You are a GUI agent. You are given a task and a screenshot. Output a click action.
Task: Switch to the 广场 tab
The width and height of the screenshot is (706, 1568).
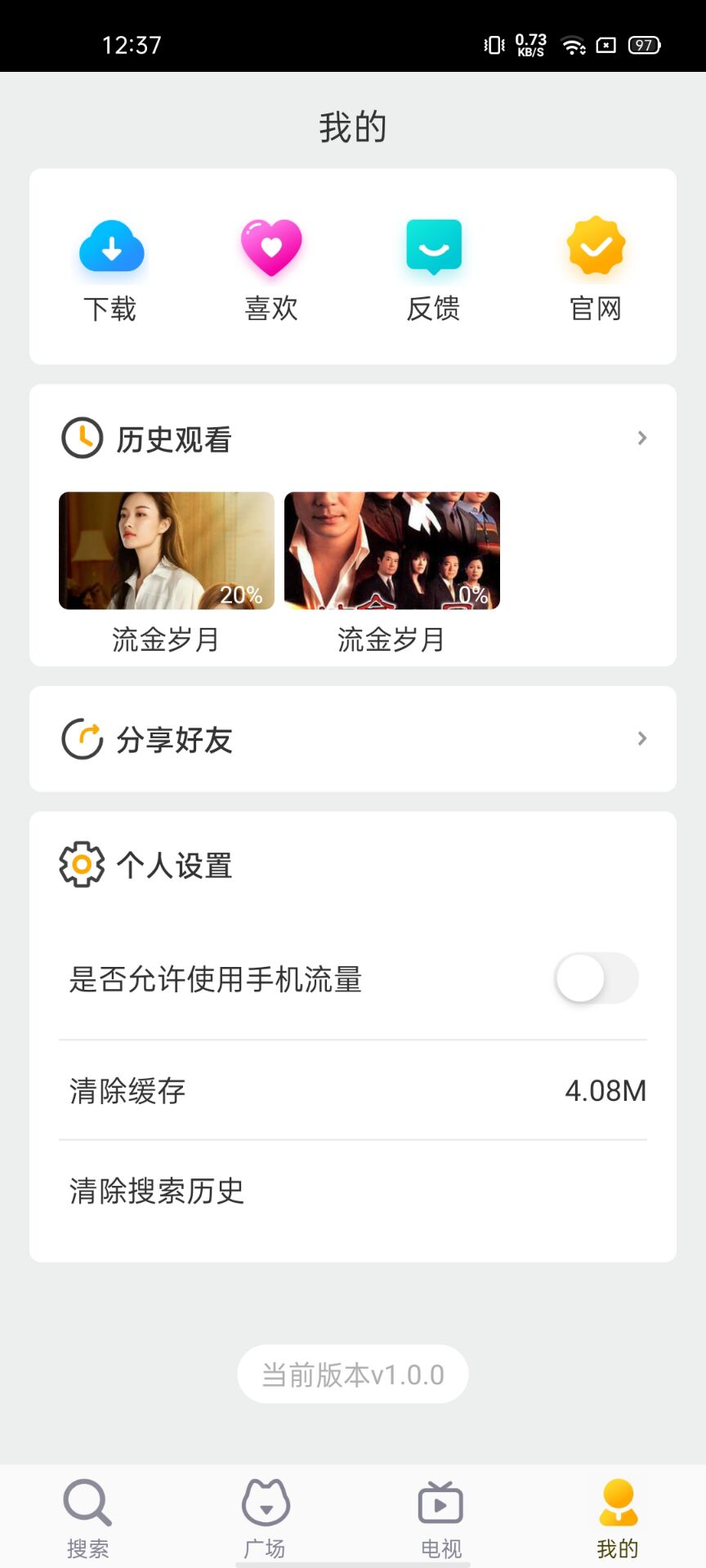pyautogui.click(x=265, y=1518)
